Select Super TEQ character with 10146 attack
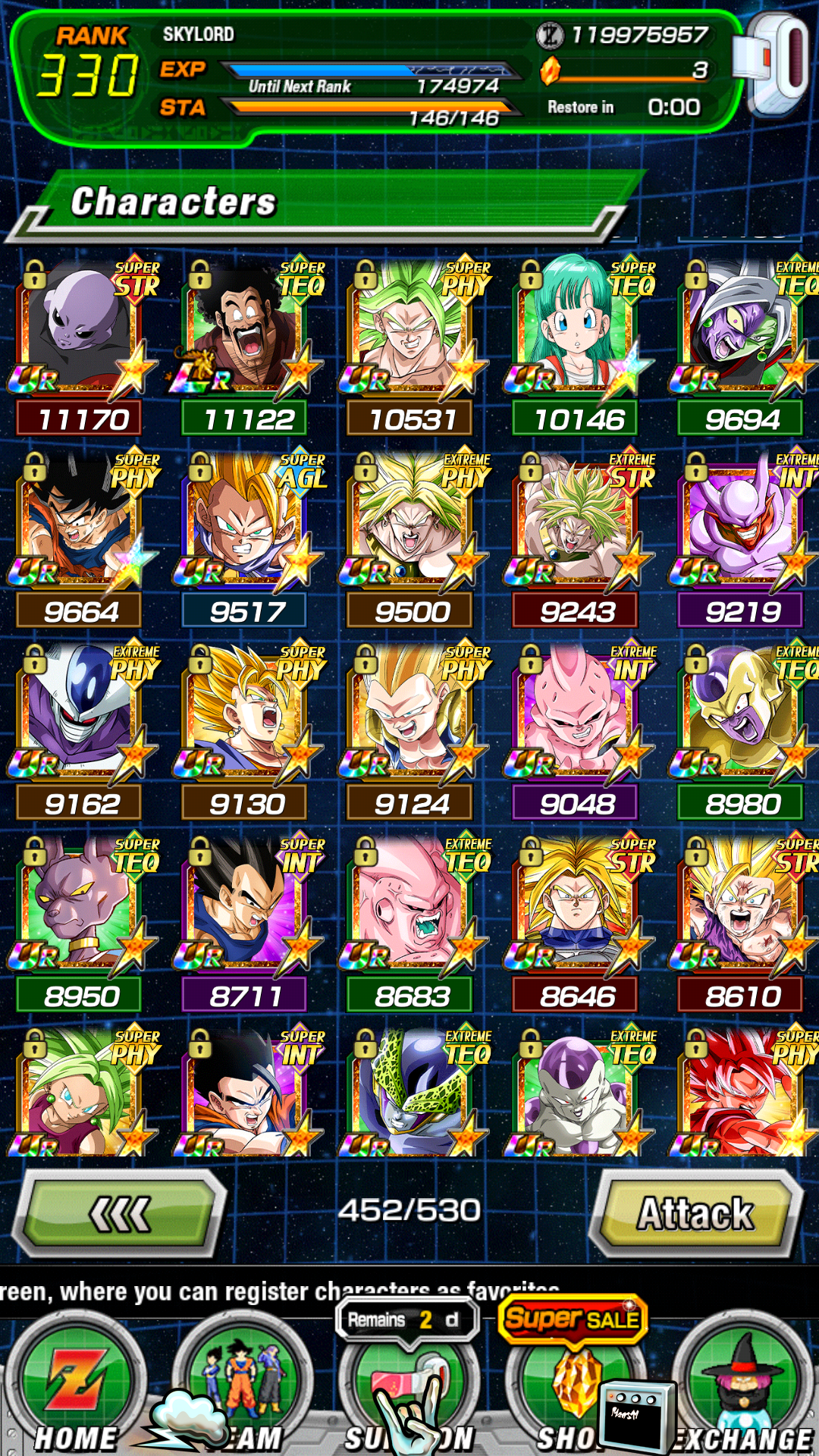The image size is (819, 1456). [578, 345]
